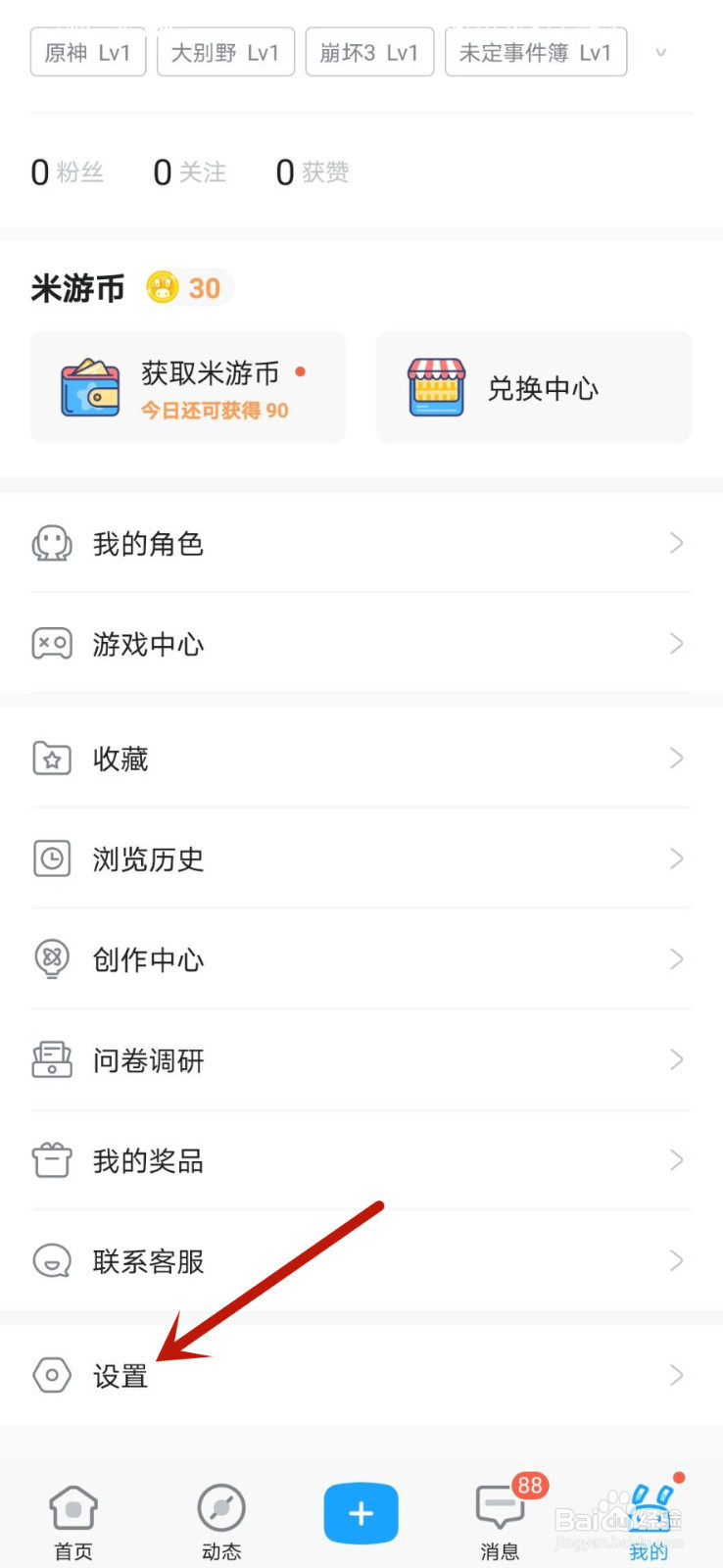
Task: Create a new post with plus button
Action: point(361,1513)
